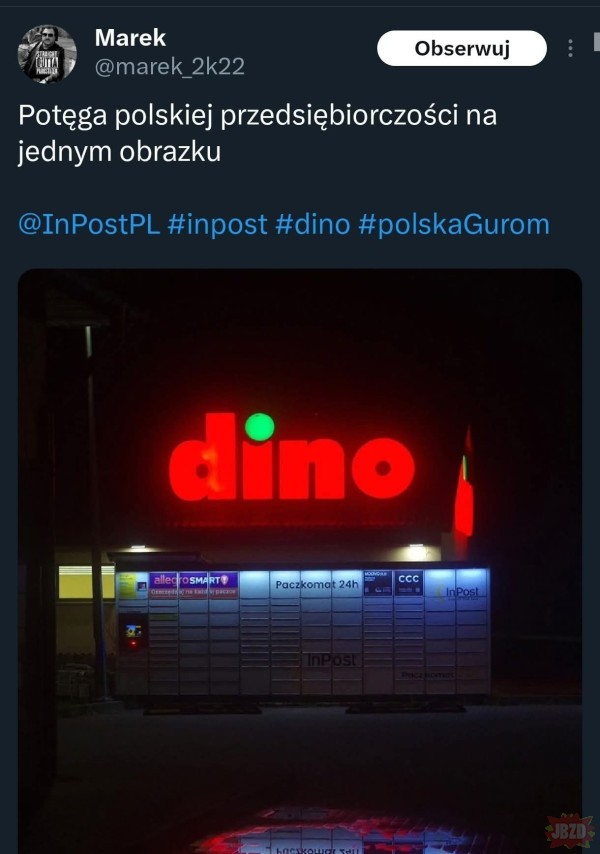Open the #polskaGurom hashtag

point(453,224)
